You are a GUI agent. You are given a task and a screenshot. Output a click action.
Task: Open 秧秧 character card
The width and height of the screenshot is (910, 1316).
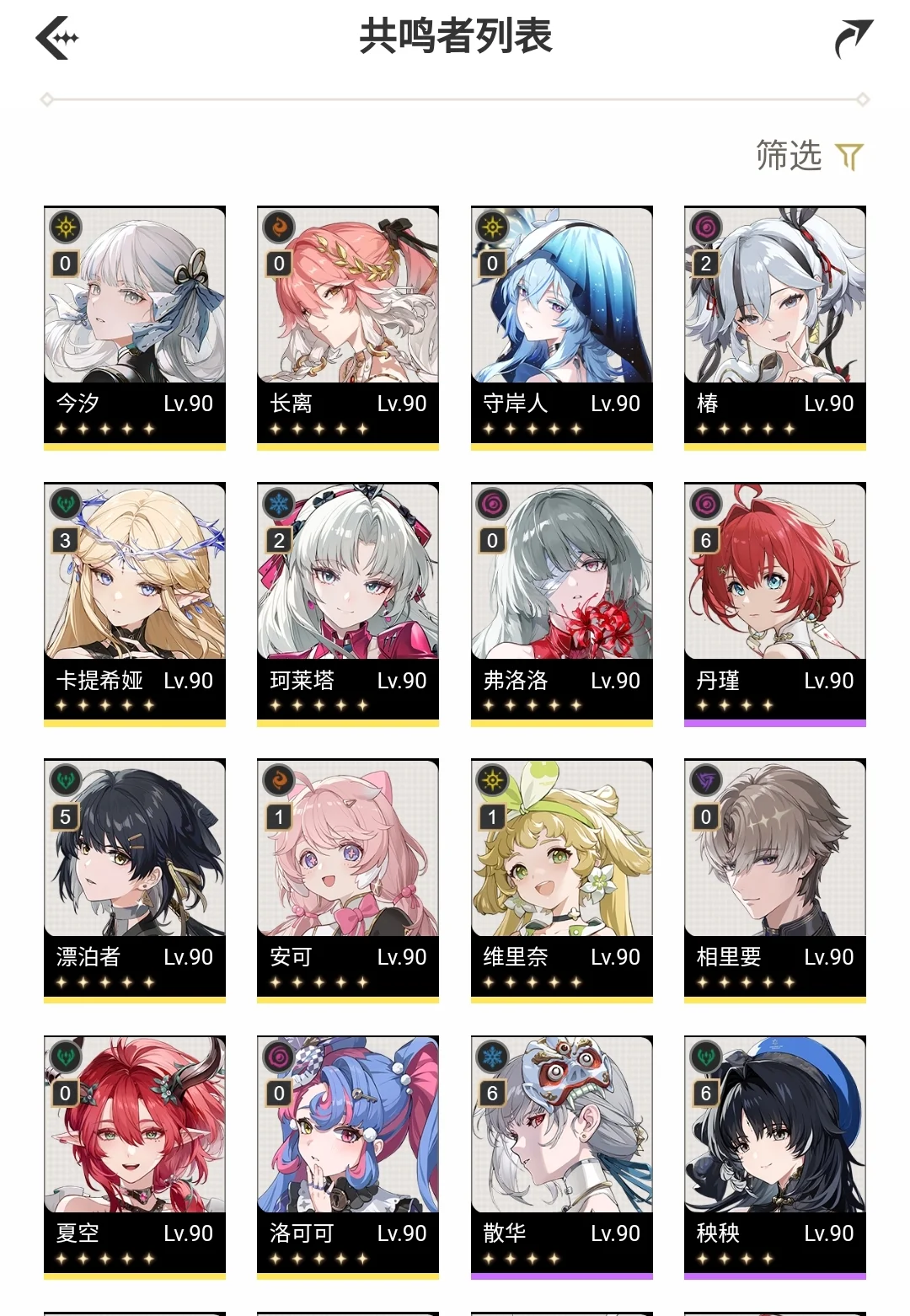775,1153
